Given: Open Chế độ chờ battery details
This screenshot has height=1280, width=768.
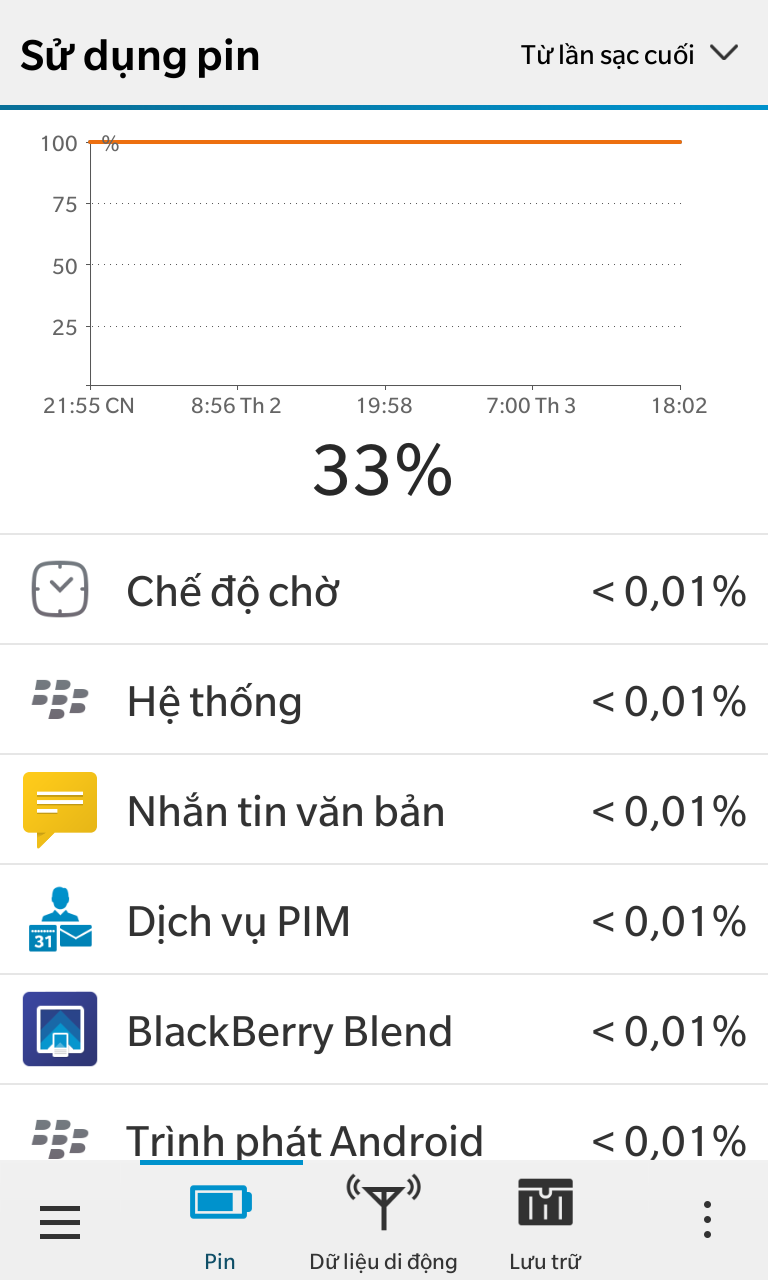Looking at the screenshot, I should (384, 591).
